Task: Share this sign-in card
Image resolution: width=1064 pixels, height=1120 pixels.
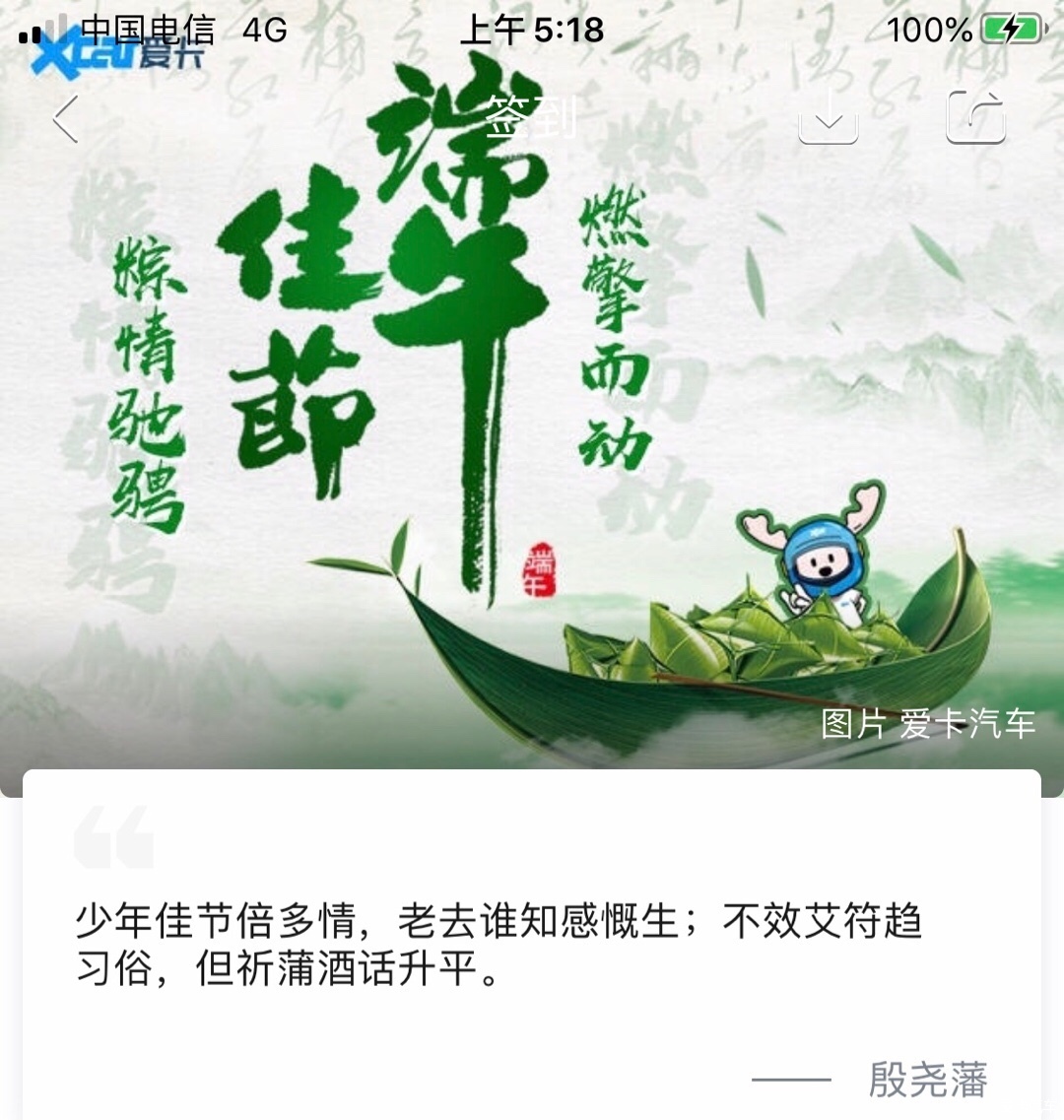Action: point(975,117)
